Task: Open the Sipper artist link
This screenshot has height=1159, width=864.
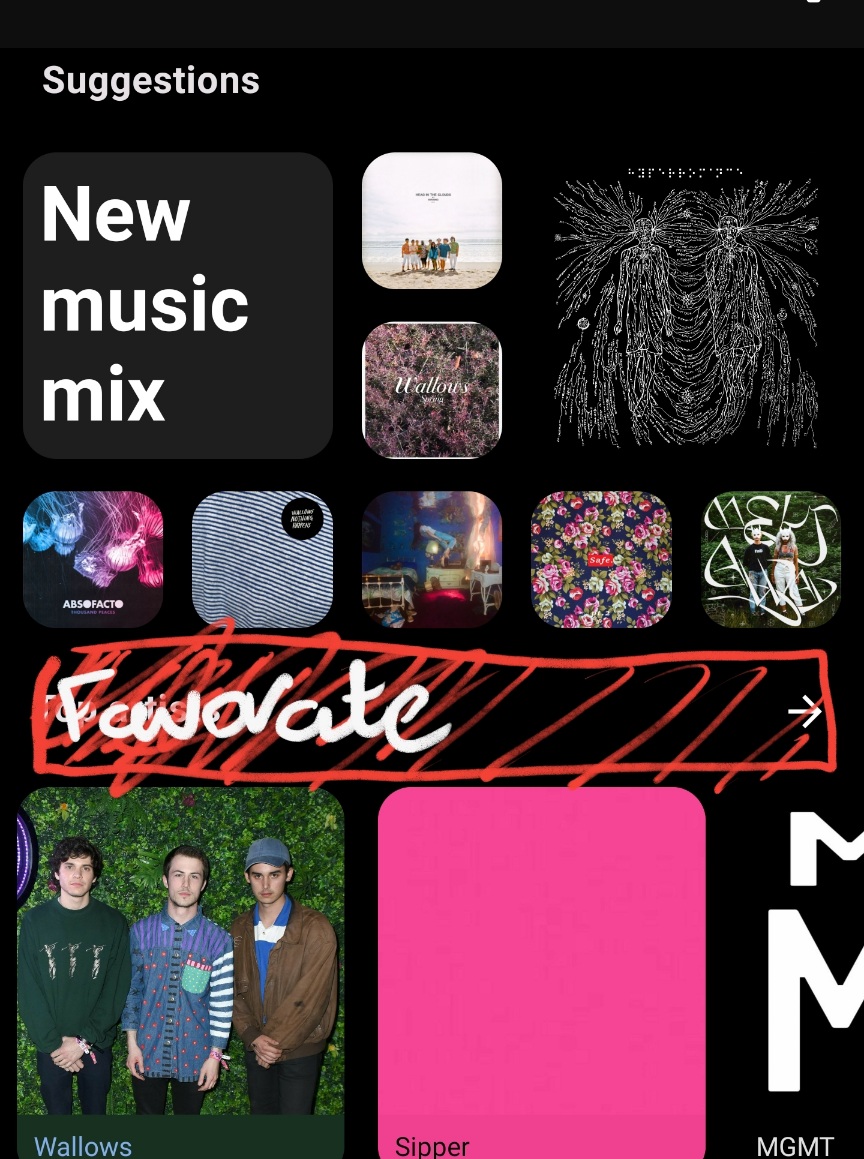Action: [430, 1146]
